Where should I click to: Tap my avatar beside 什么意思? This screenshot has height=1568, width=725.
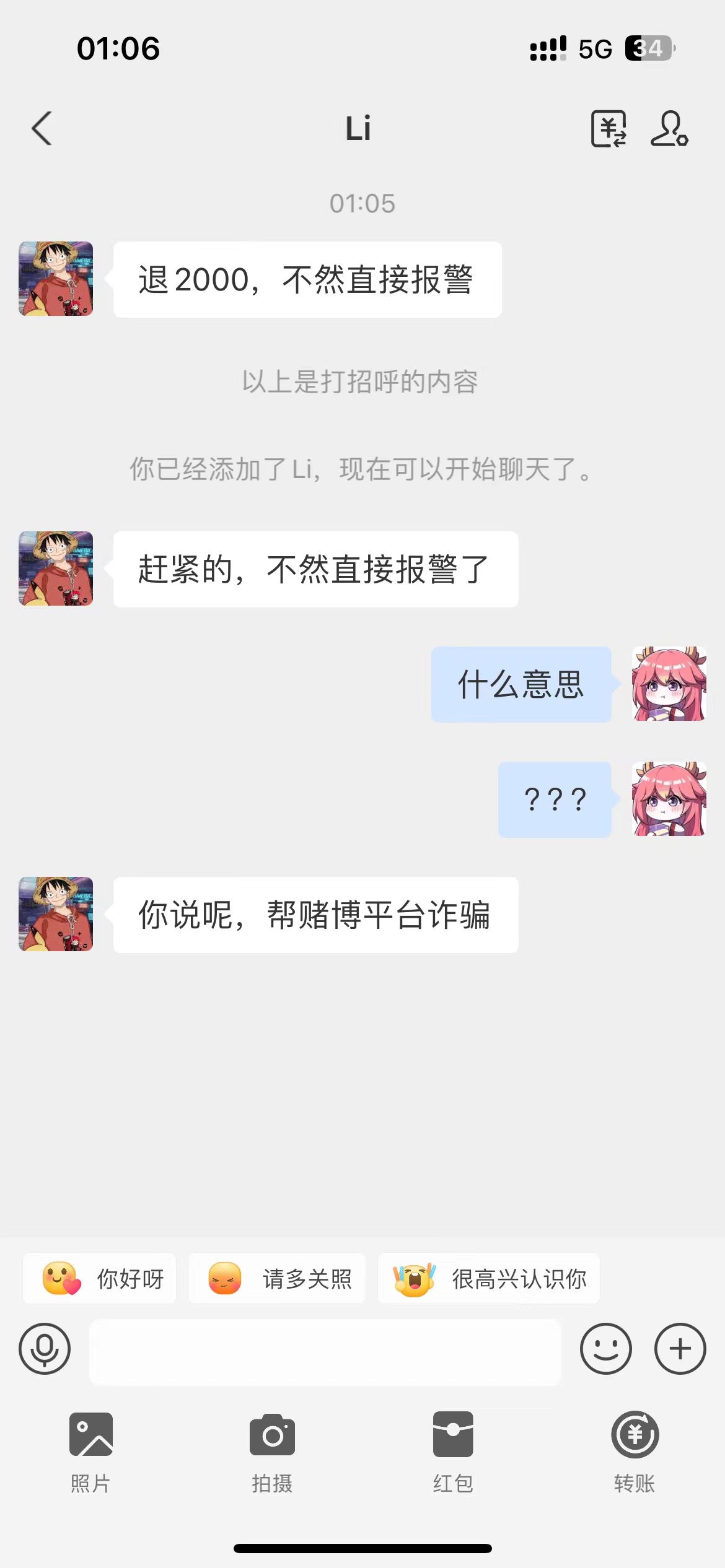point(669,684)
